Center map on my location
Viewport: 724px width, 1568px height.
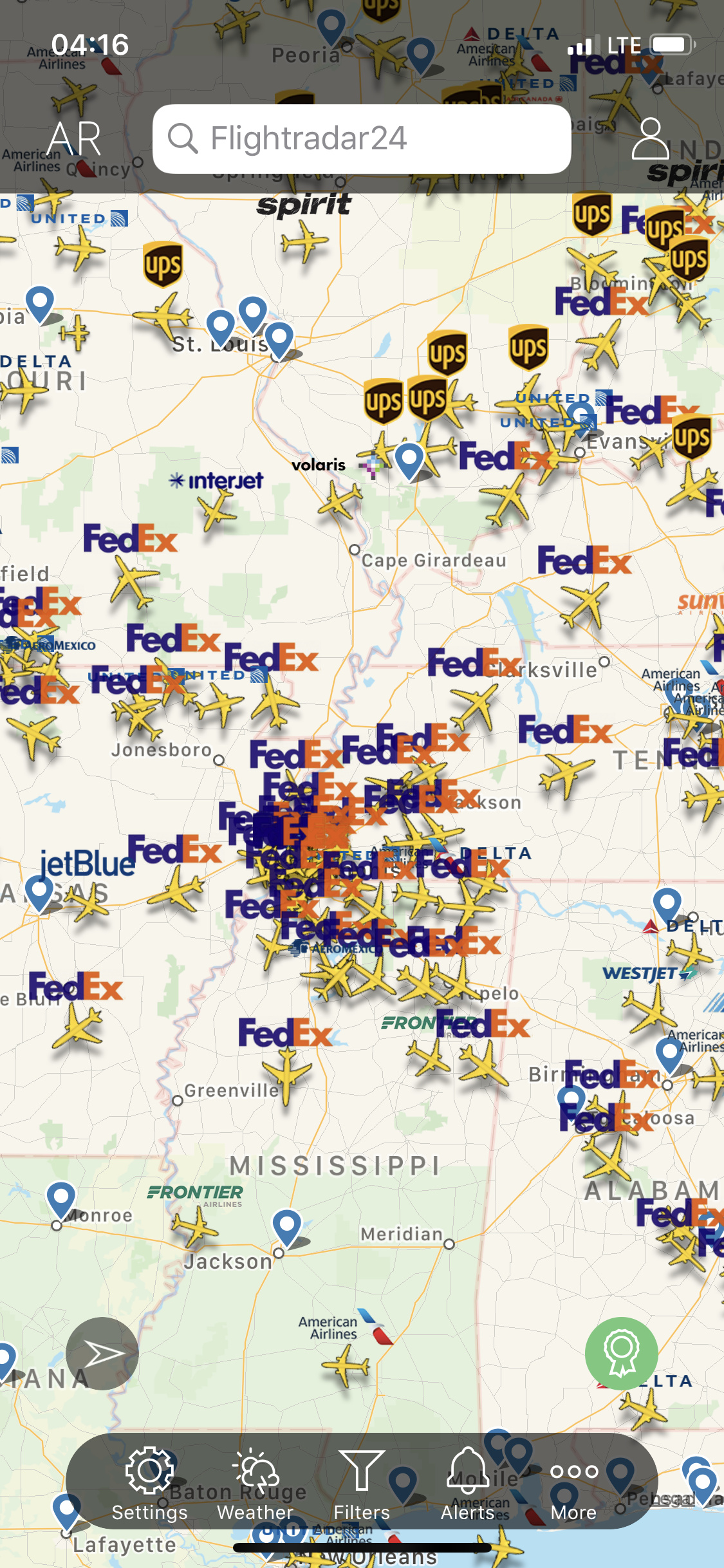pyautogui.click(x=102, y=1354)
